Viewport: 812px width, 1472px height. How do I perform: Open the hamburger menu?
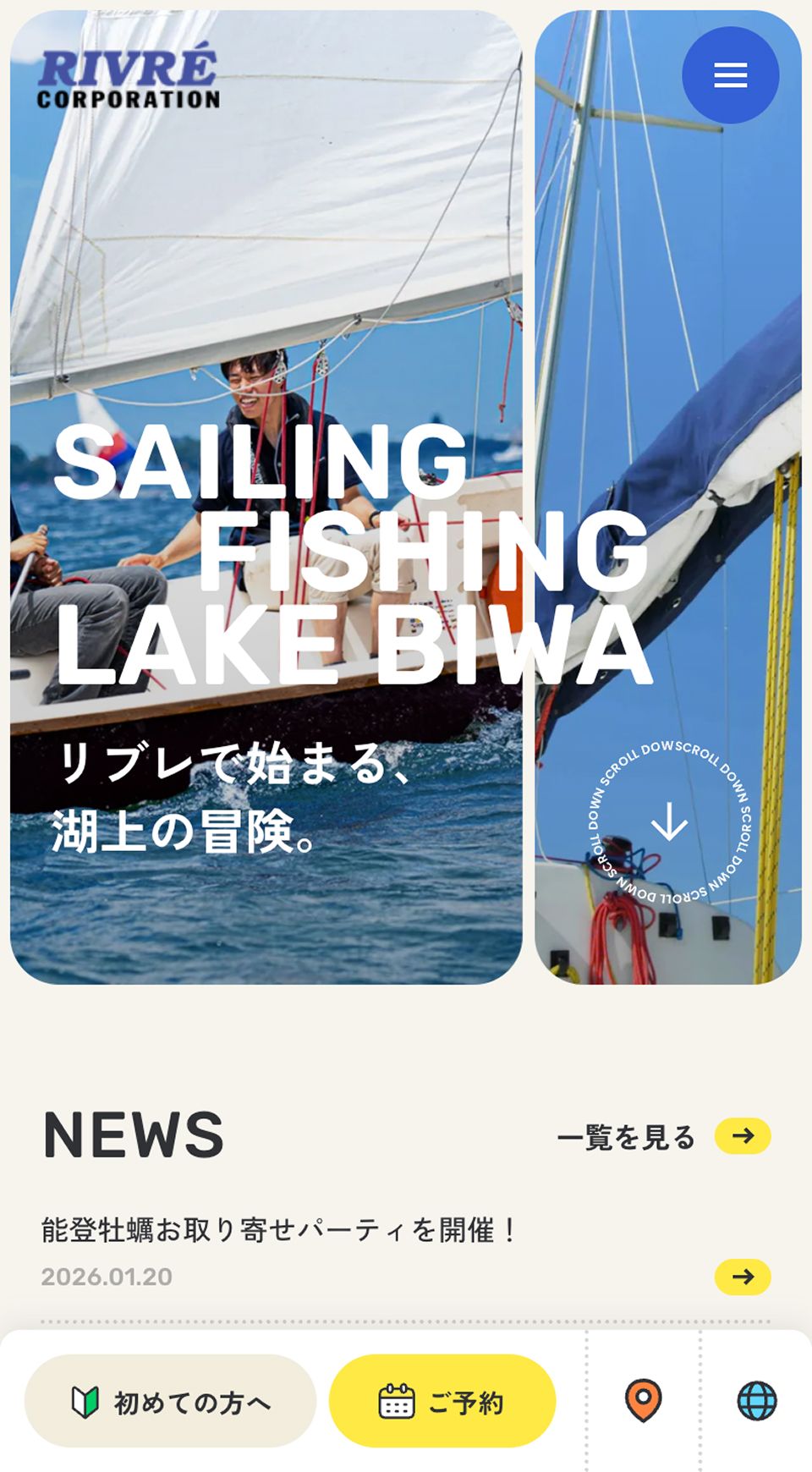click(x=730, y=75)
